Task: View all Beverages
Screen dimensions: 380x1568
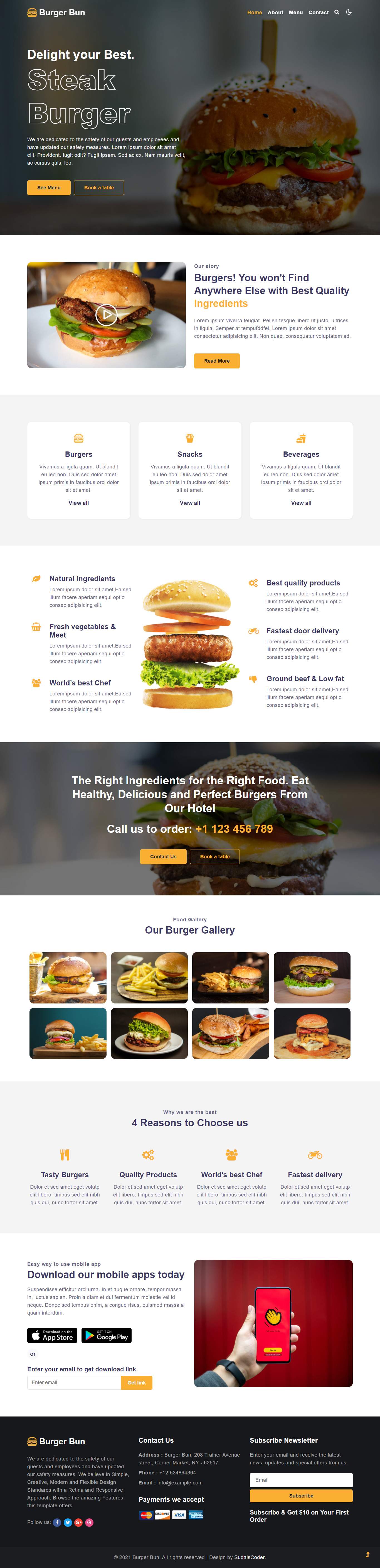Action: [301, 503]
